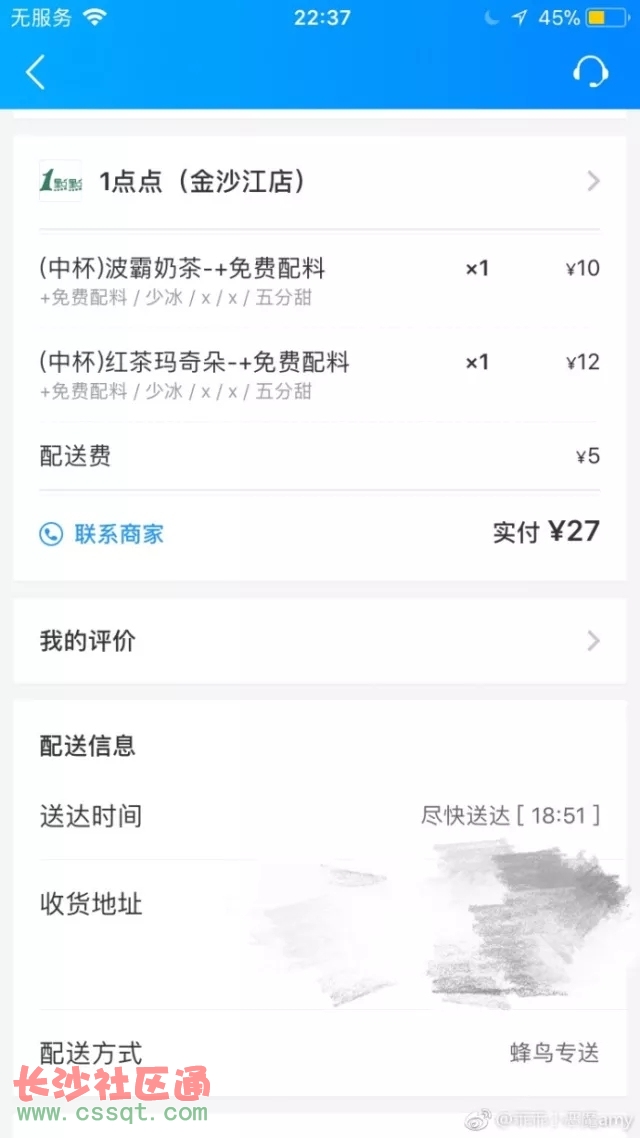Tap 联系商家 to call the merchant
Viewport: 640px width, 1138px height.
pos(102,534)
